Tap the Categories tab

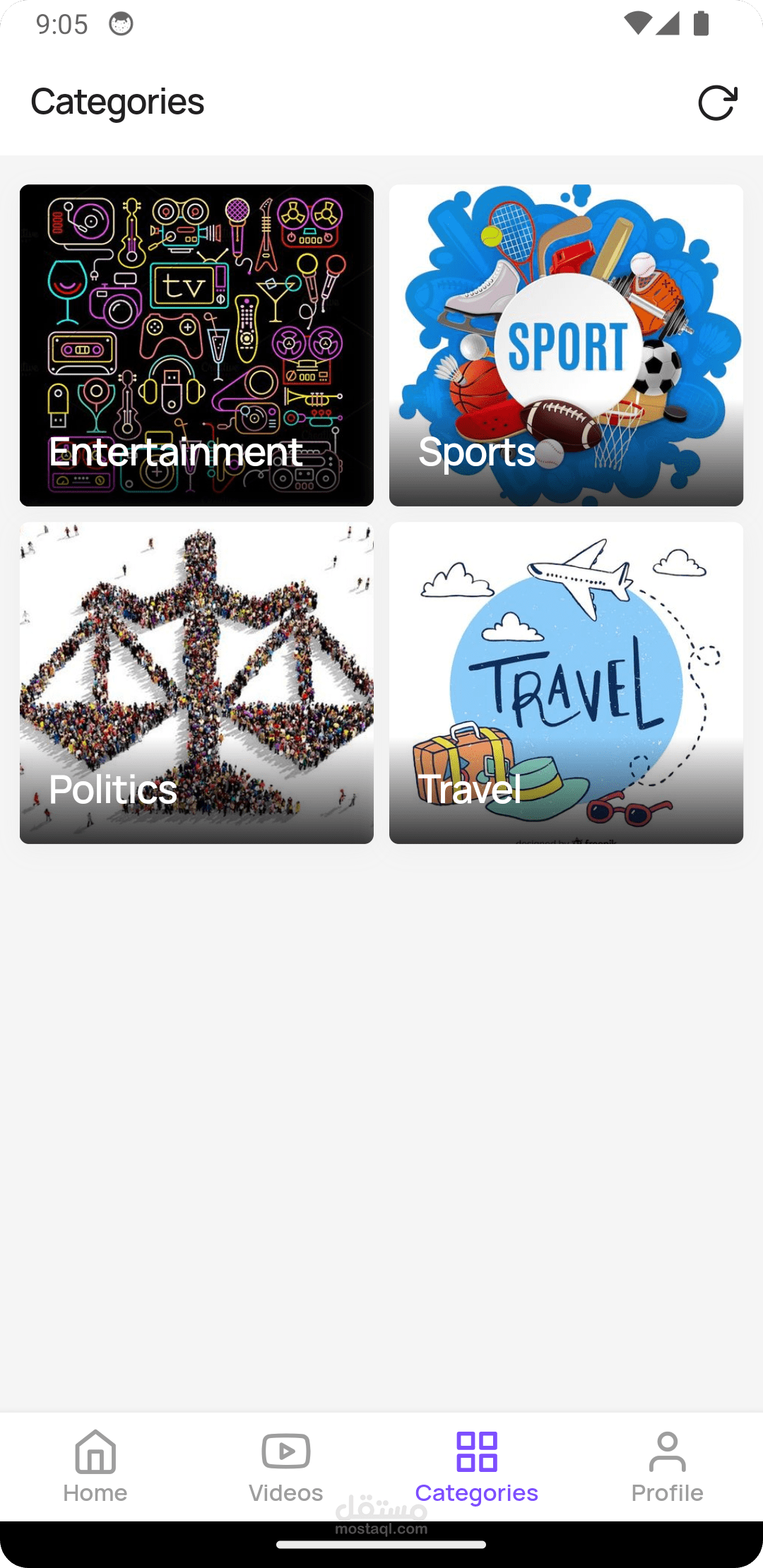pyautogui.click(x=477, y=1466)
